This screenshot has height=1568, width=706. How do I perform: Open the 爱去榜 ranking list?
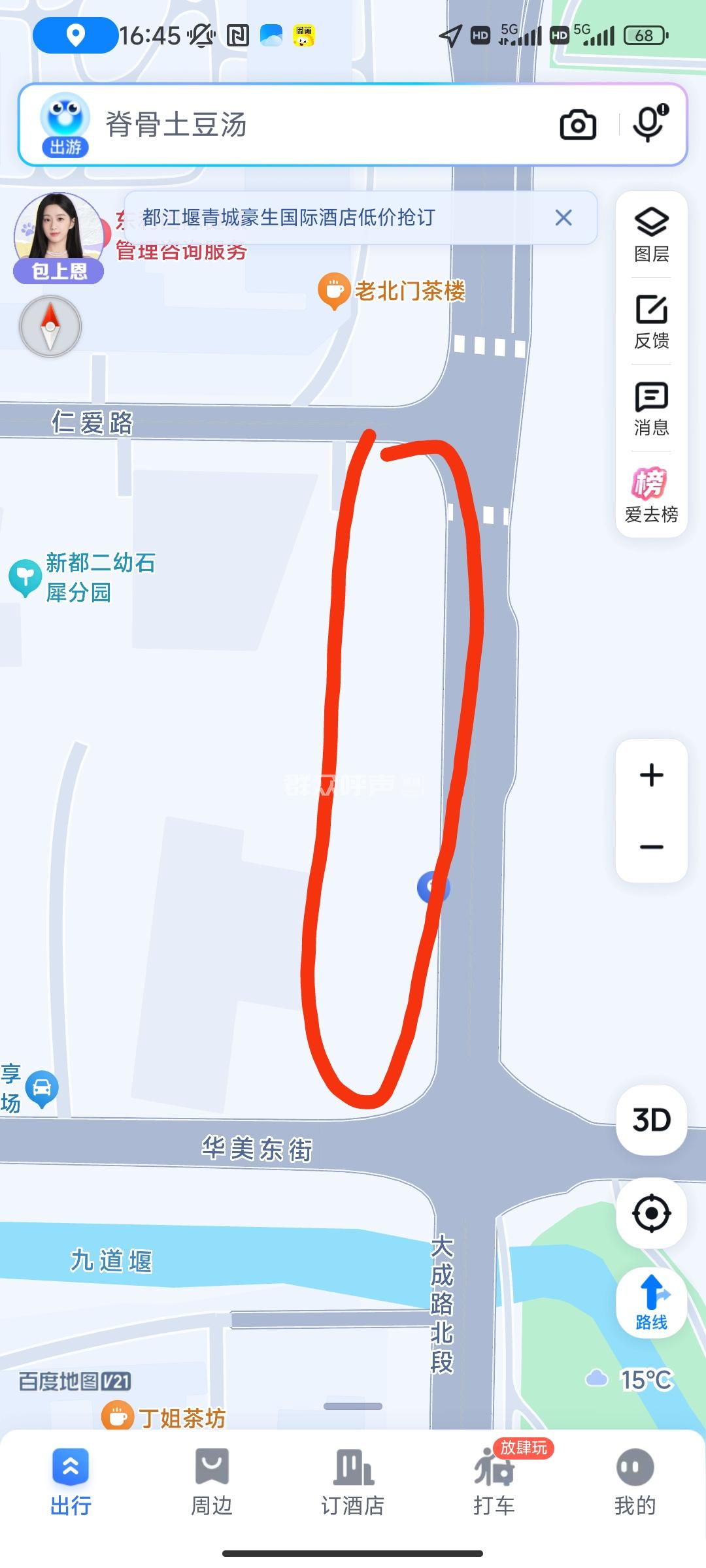(x=652, y=496)
